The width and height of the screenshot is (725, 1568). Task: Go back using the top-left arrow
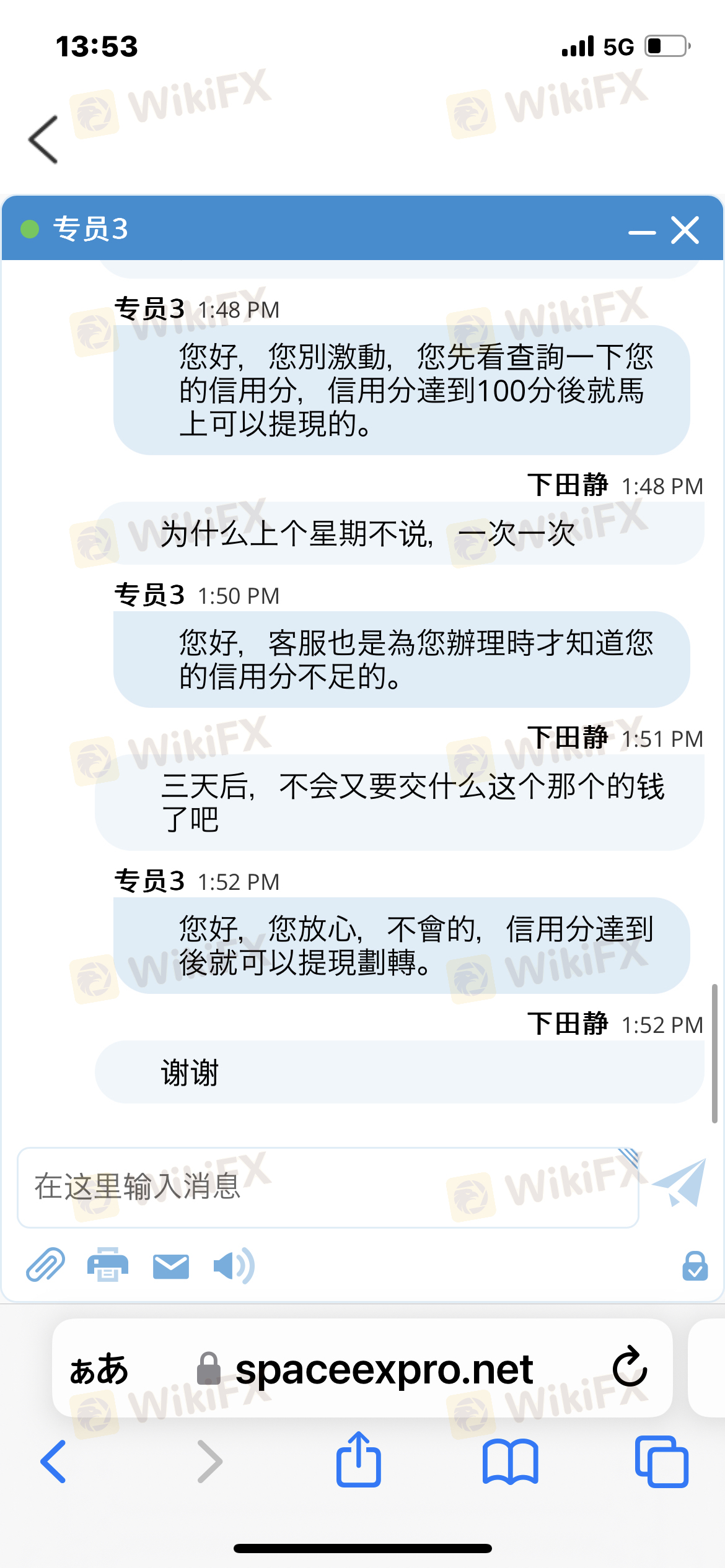point(43,139)
